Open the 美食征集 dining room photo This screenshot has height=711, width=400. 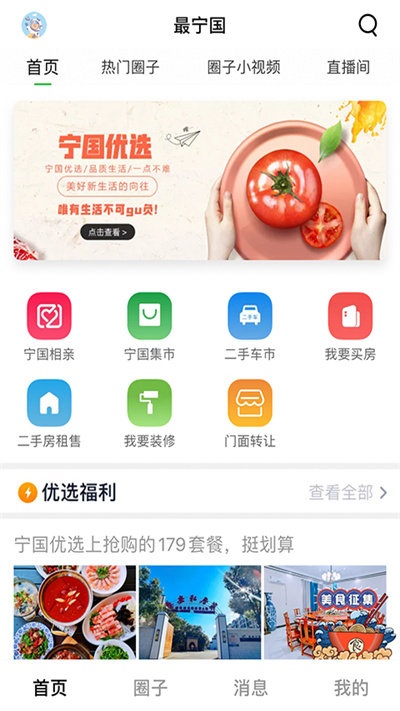tap(325, 612)
